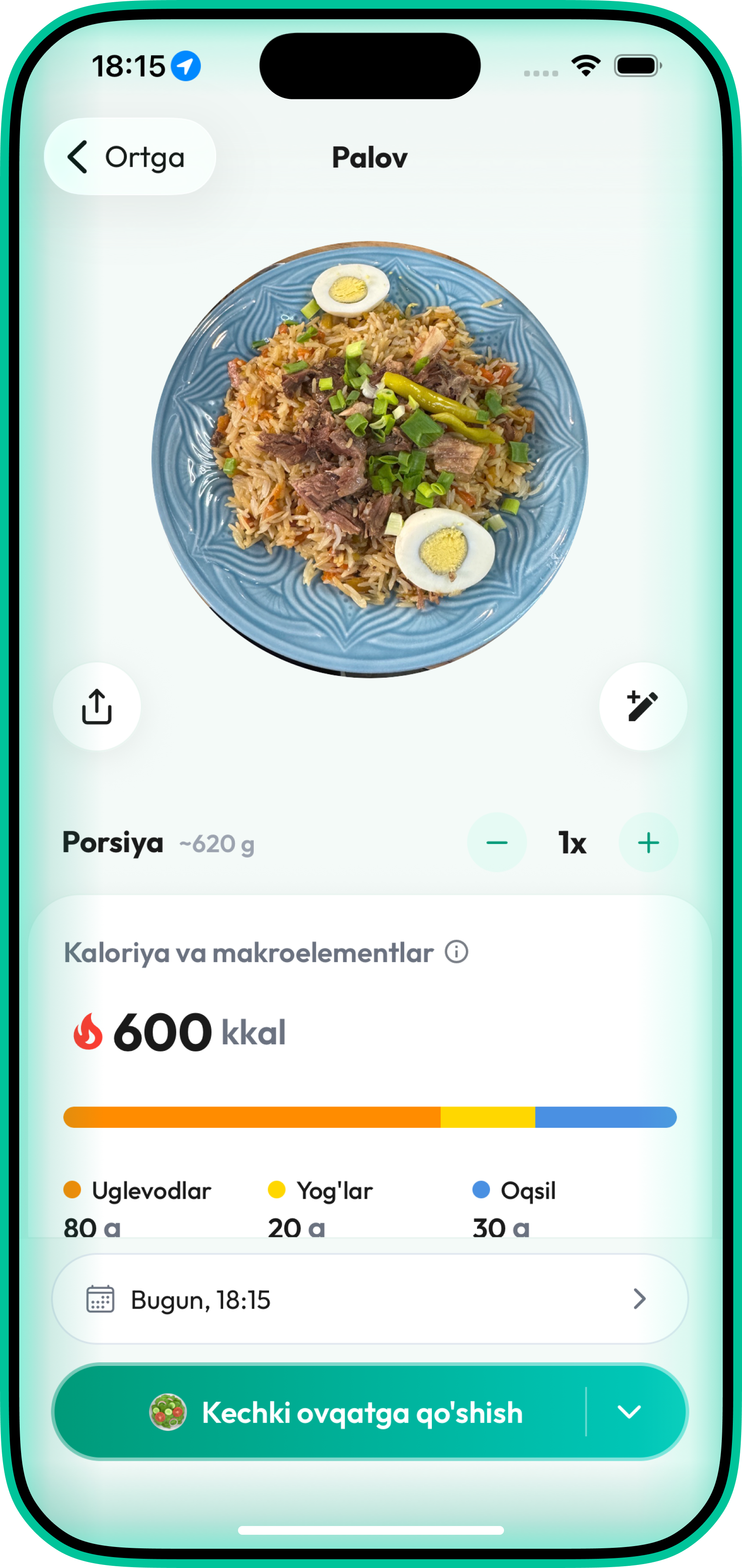Go back with the Ortga button
The image size is (742, 1568).
pyautogui.click(x=129, y=157)
